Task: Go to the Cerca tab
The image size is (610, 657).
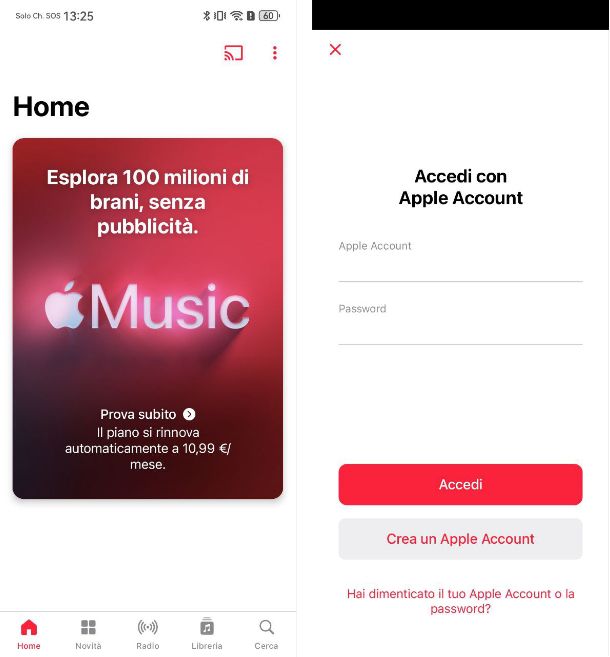Action: tap(266, 634)
